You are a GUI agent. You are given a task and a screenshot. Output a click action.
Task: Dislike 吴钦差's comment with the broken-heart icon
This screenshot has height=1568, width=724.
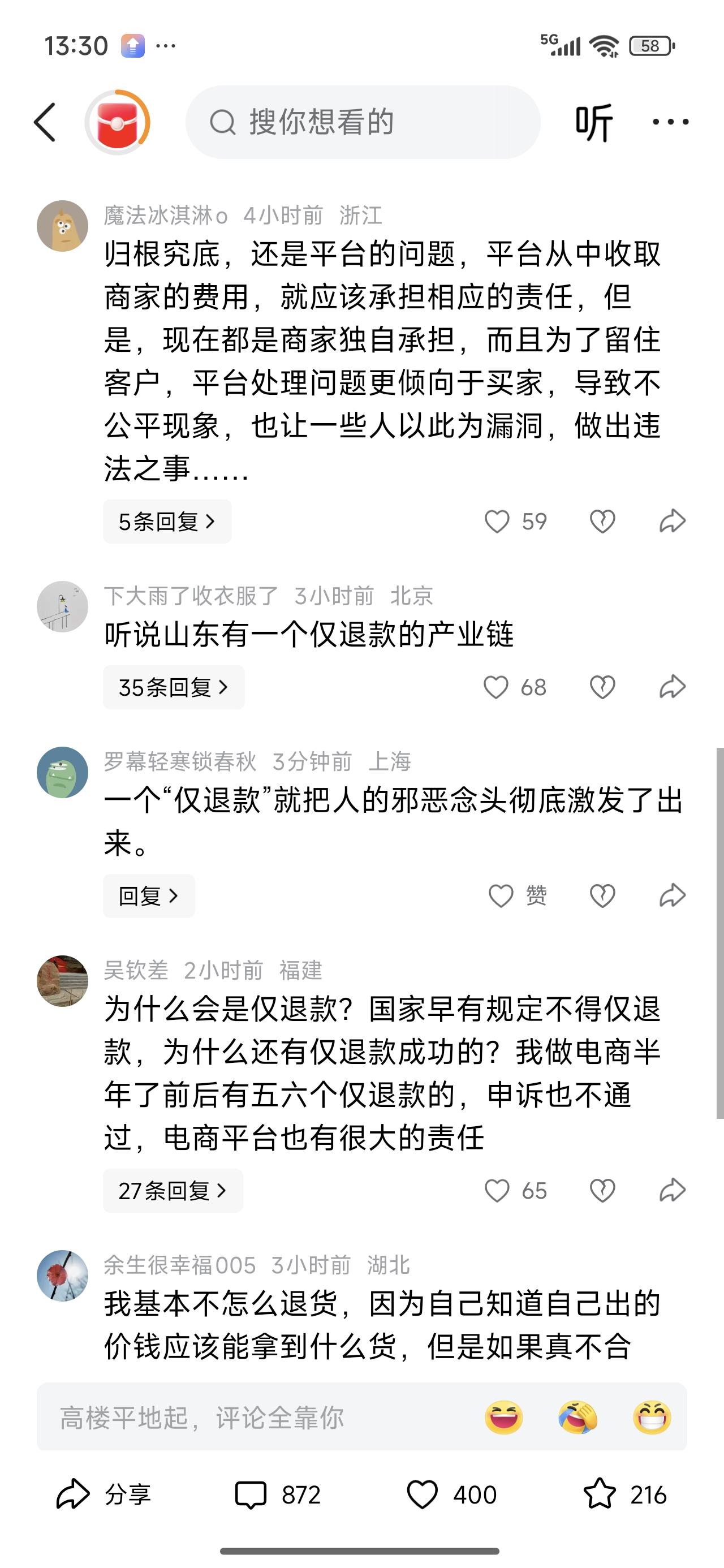click(x=602, y=1191)
